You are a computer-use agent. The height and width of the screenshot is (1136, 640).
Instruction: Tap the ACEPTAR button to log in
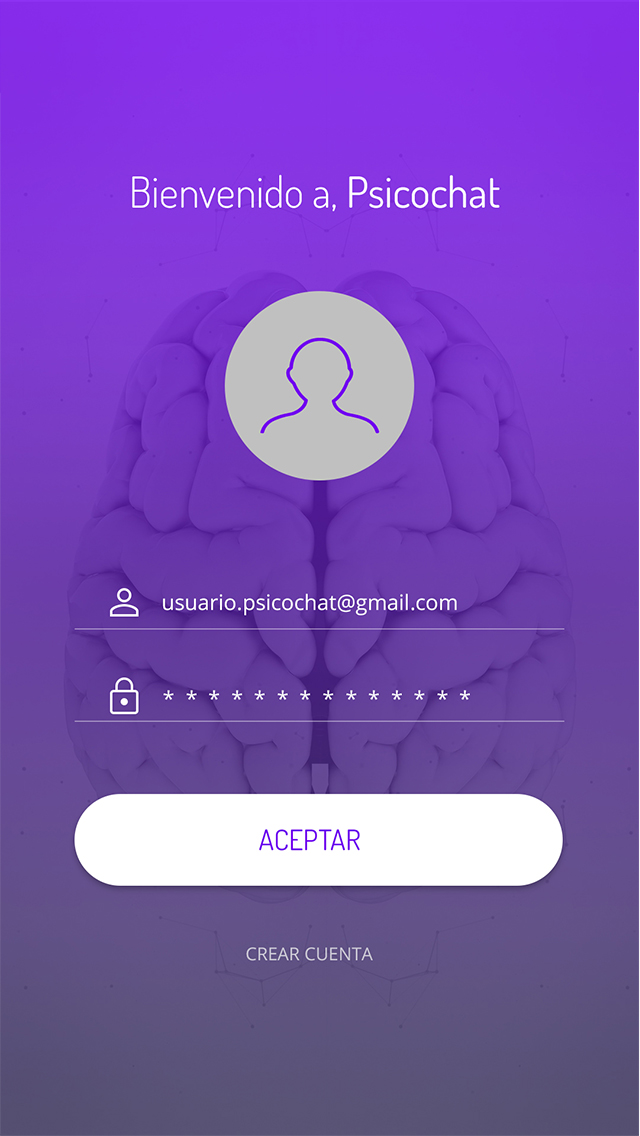pyautogui.click(x=318, y=840)
